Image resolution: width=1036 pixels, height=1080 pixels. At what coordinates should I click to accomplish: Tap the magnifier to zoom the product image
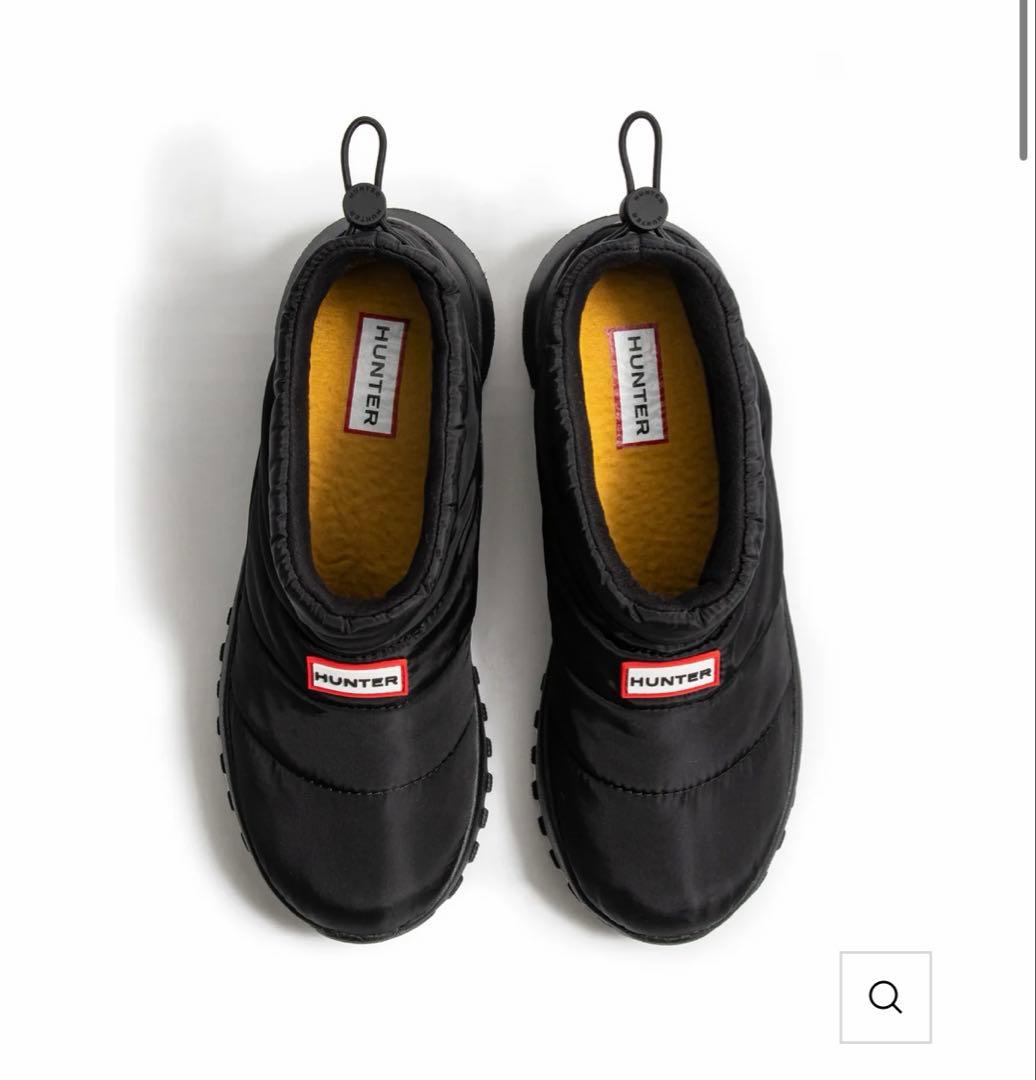click(885, 997)
